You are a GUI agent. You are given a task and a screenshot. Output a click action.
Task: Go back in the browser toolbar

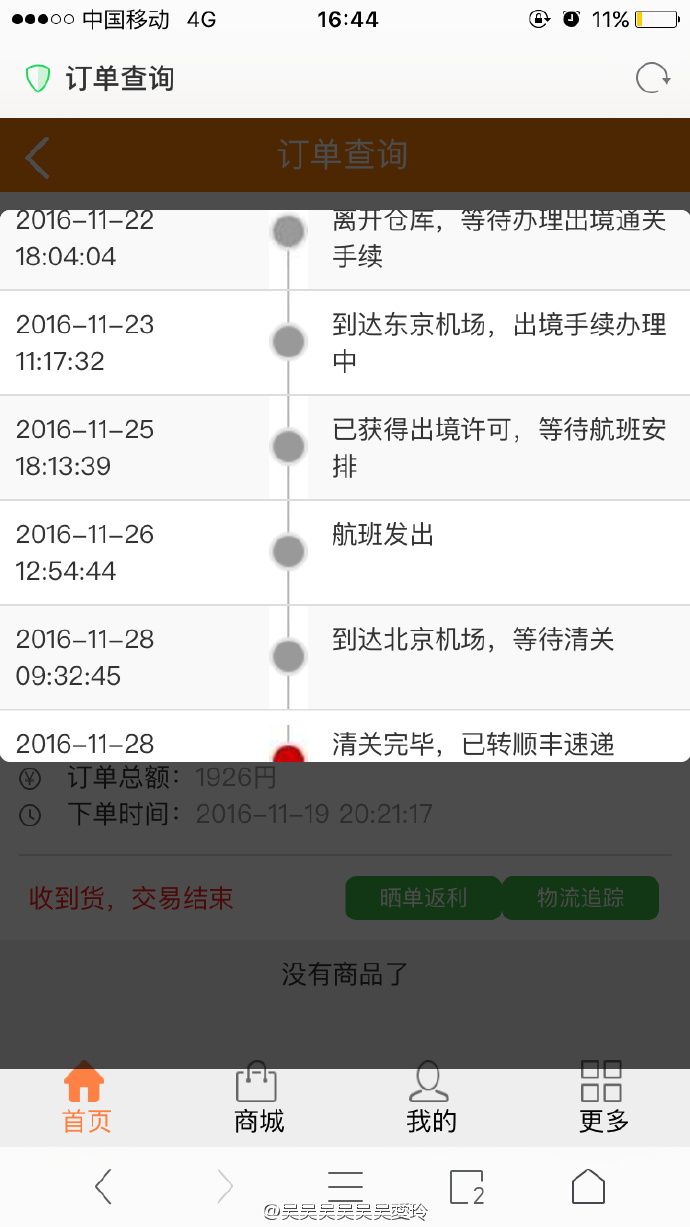103,1186
